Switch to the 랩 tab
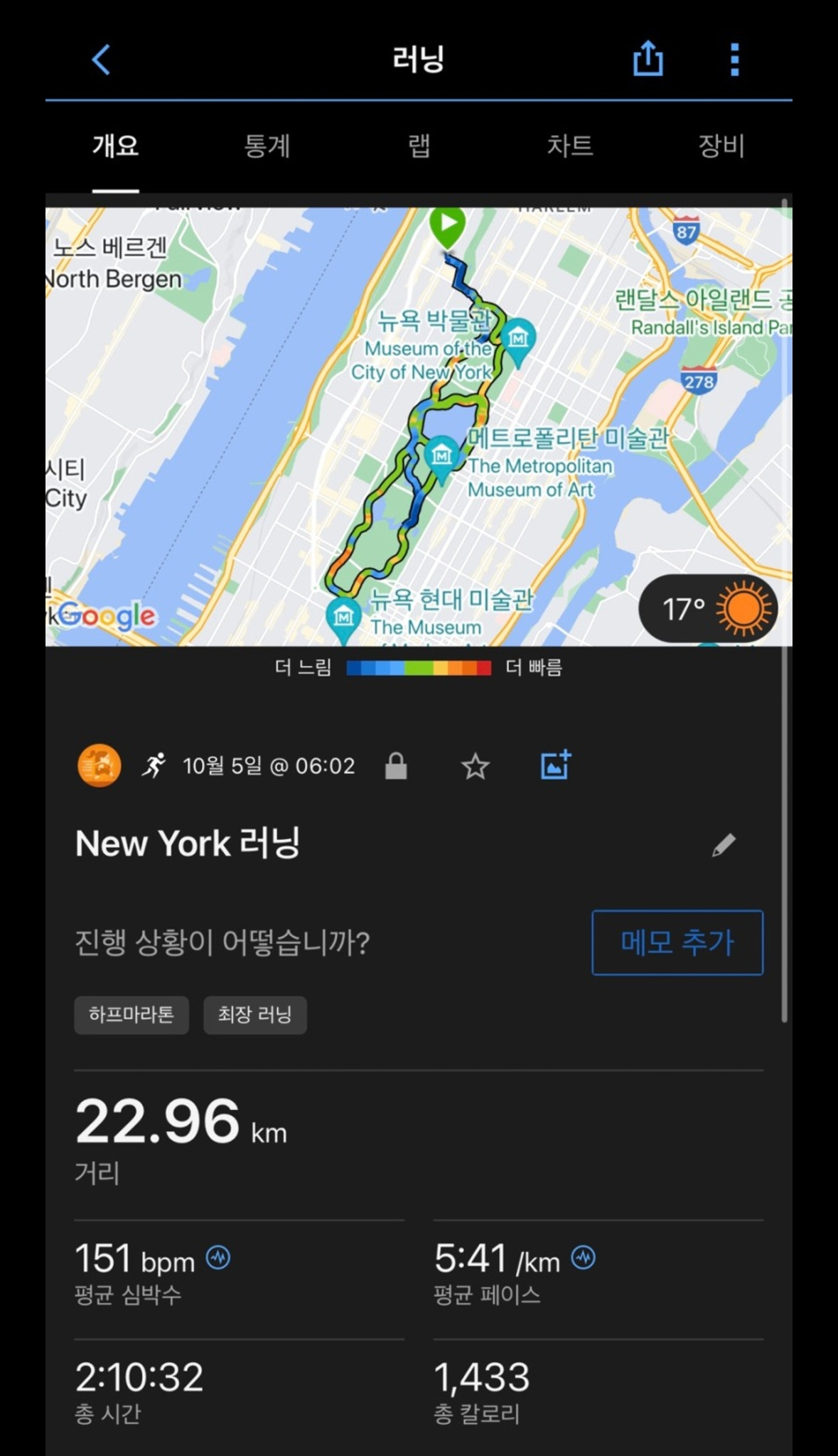This screenshot has height=1456, width=838. tap(419, 146)
